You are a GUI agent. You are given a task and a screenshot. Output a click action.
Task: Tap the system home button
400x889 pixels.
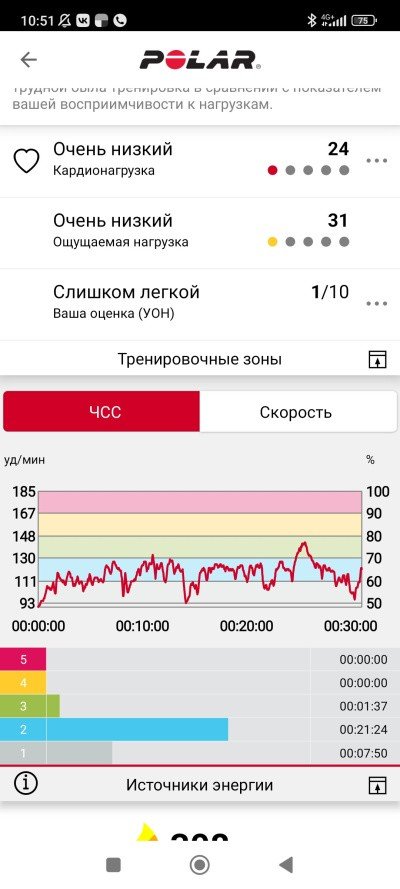(x=199, y=865)
